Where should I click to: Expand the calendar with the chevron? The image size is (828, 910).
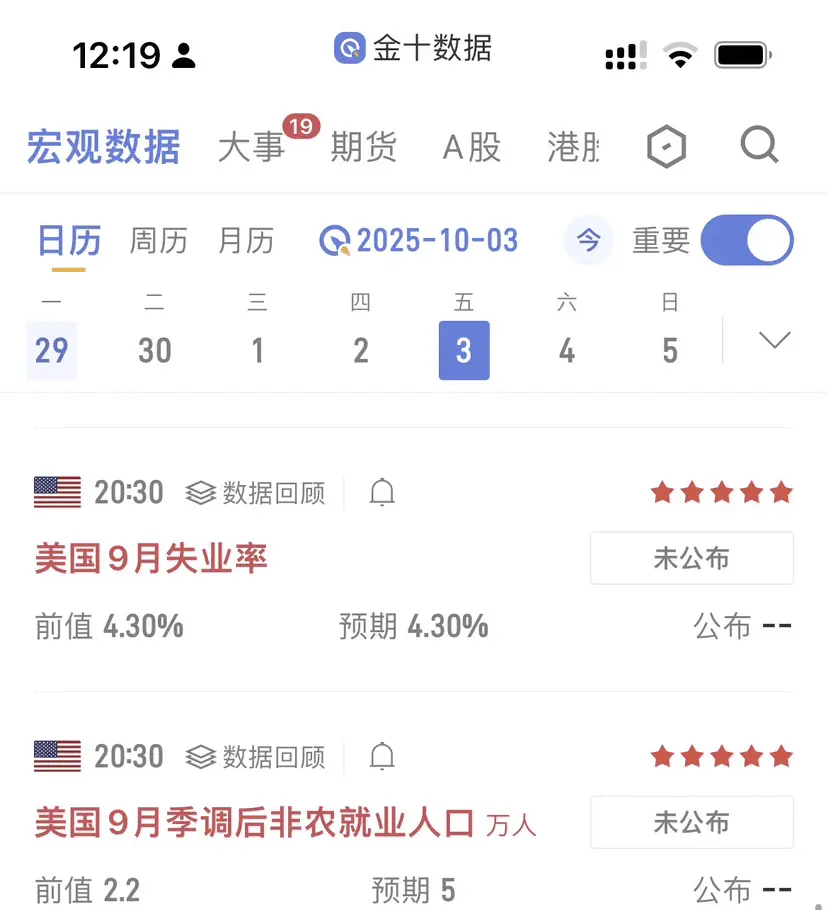[774, 340]
